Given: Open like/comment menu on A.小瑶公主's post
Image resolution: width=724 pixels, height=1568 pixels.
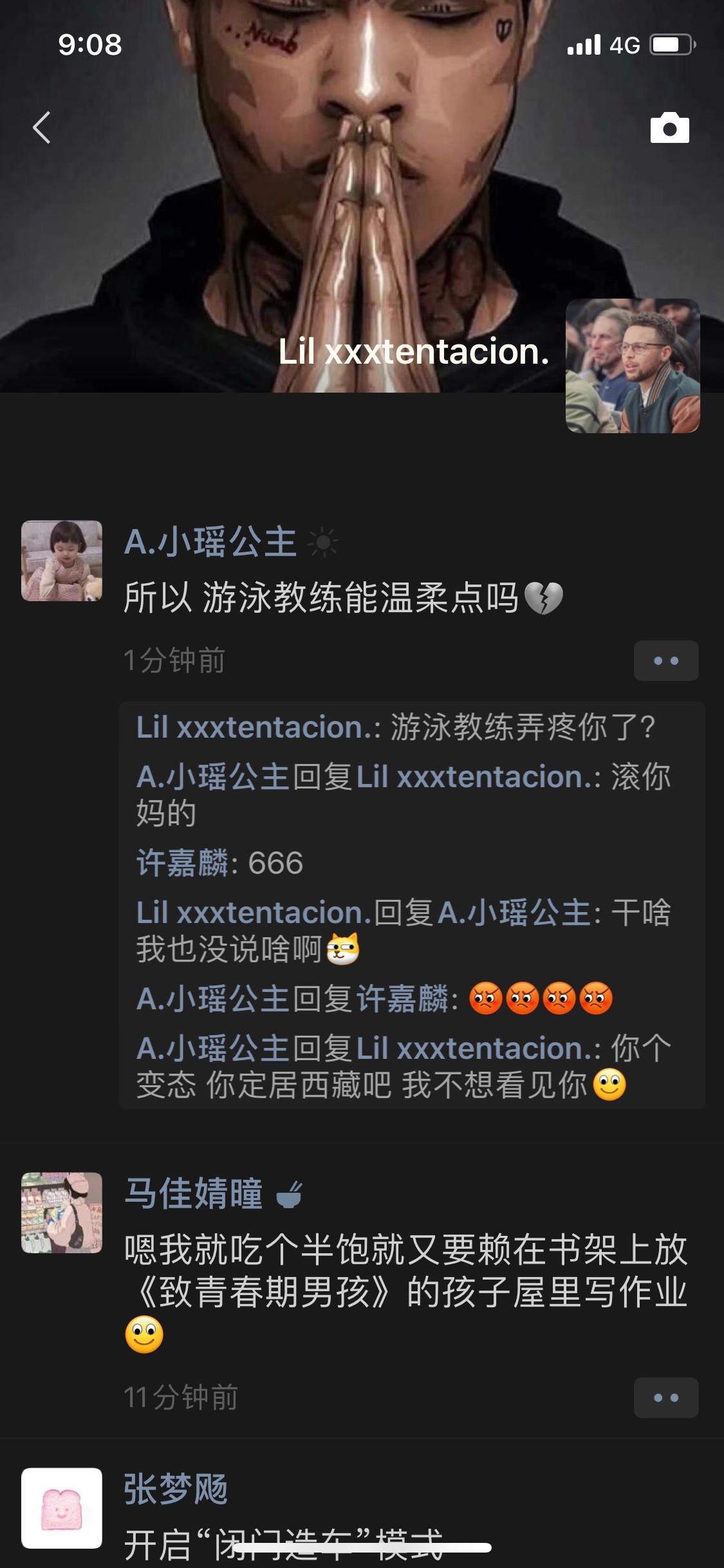Looking at the screenshot, I should point(666,660).
